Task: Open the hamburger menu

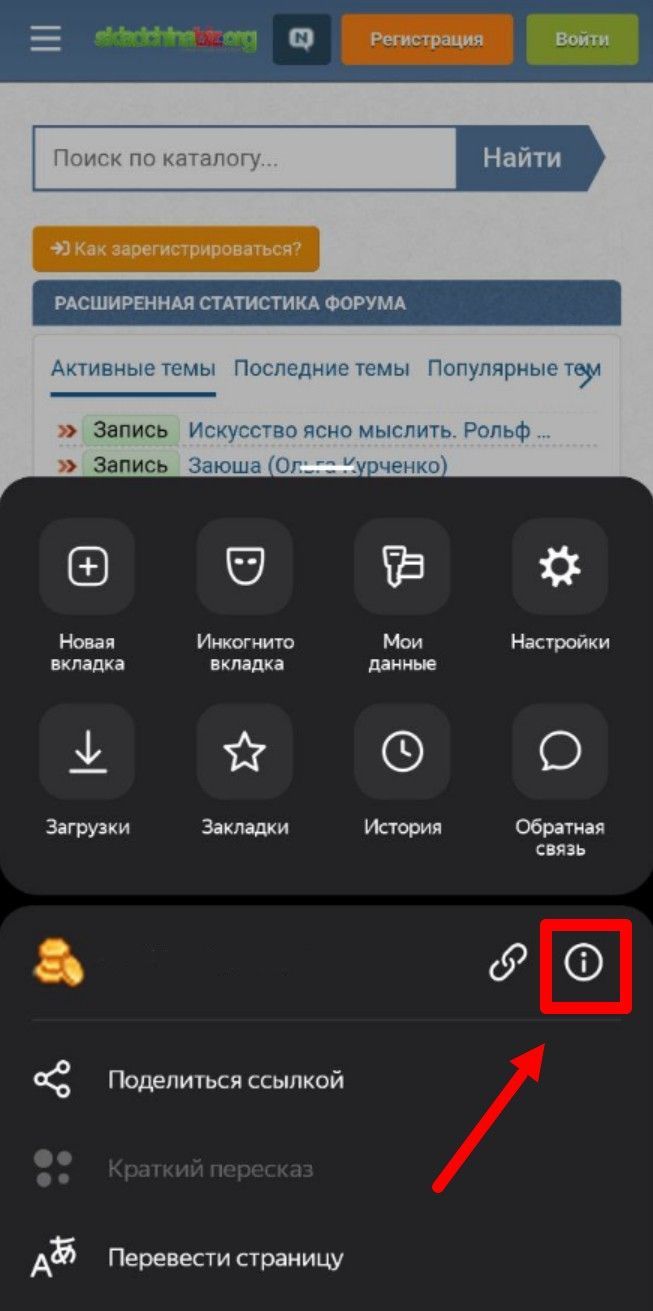Action: (46, 39)
